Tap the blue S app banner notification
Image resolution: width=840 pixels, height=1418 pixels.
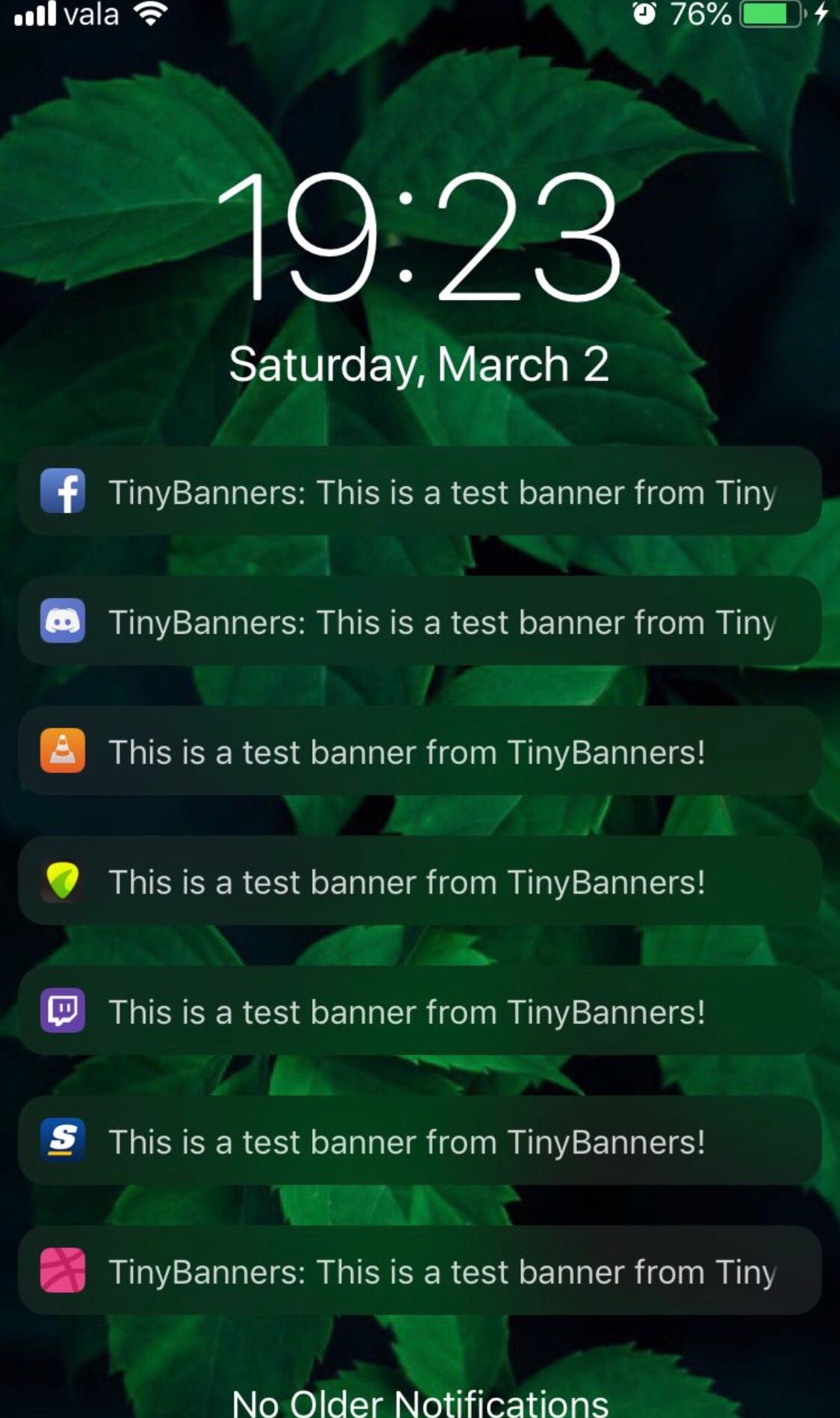[x=420, y=1141]
